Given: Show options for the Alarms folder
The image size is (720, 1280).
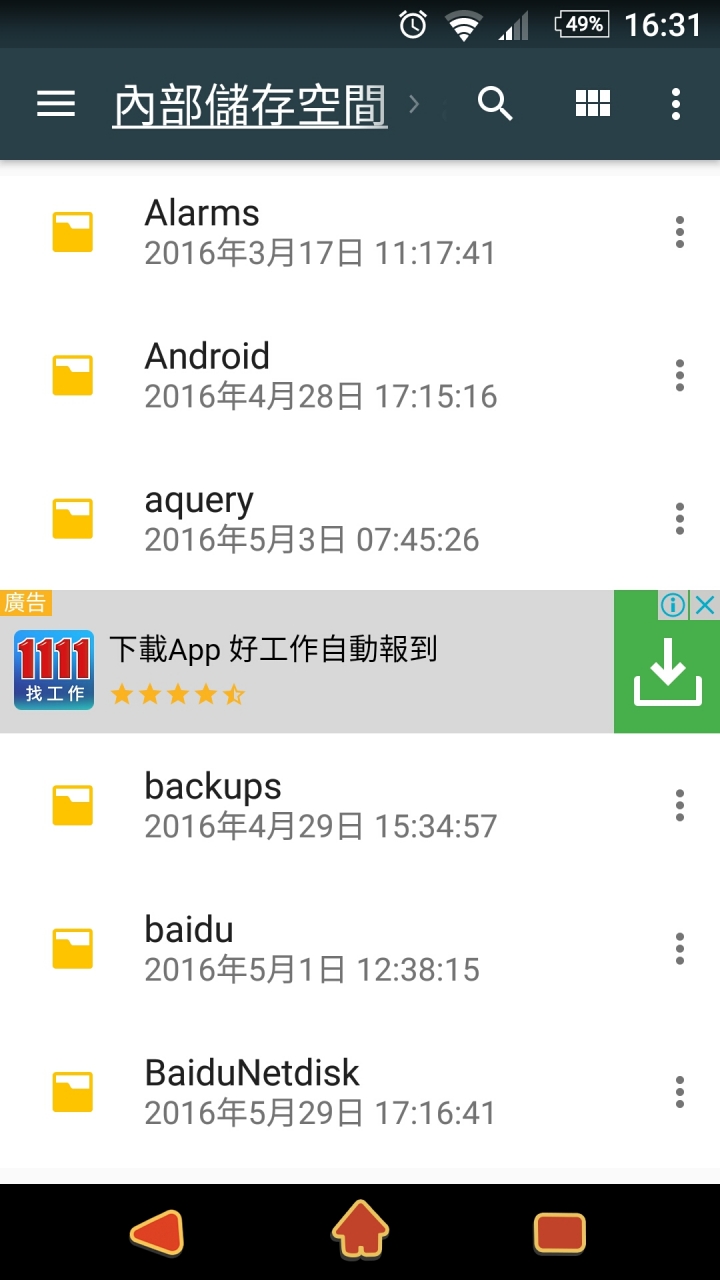Looking at the screenshot, I should [680, 232].
